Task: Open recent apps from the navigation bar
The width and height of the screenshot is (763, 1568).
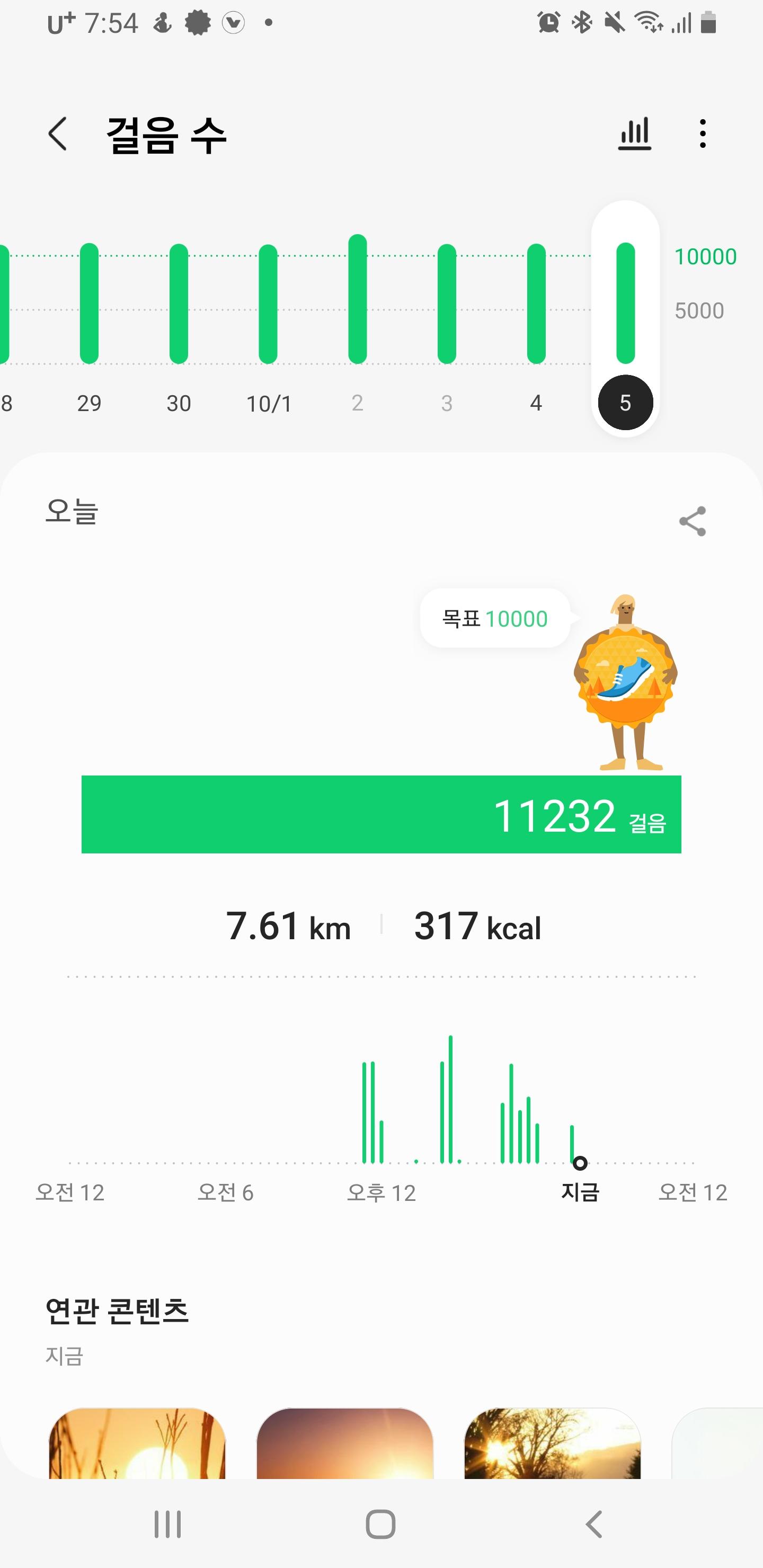Action: (167, 1524)
